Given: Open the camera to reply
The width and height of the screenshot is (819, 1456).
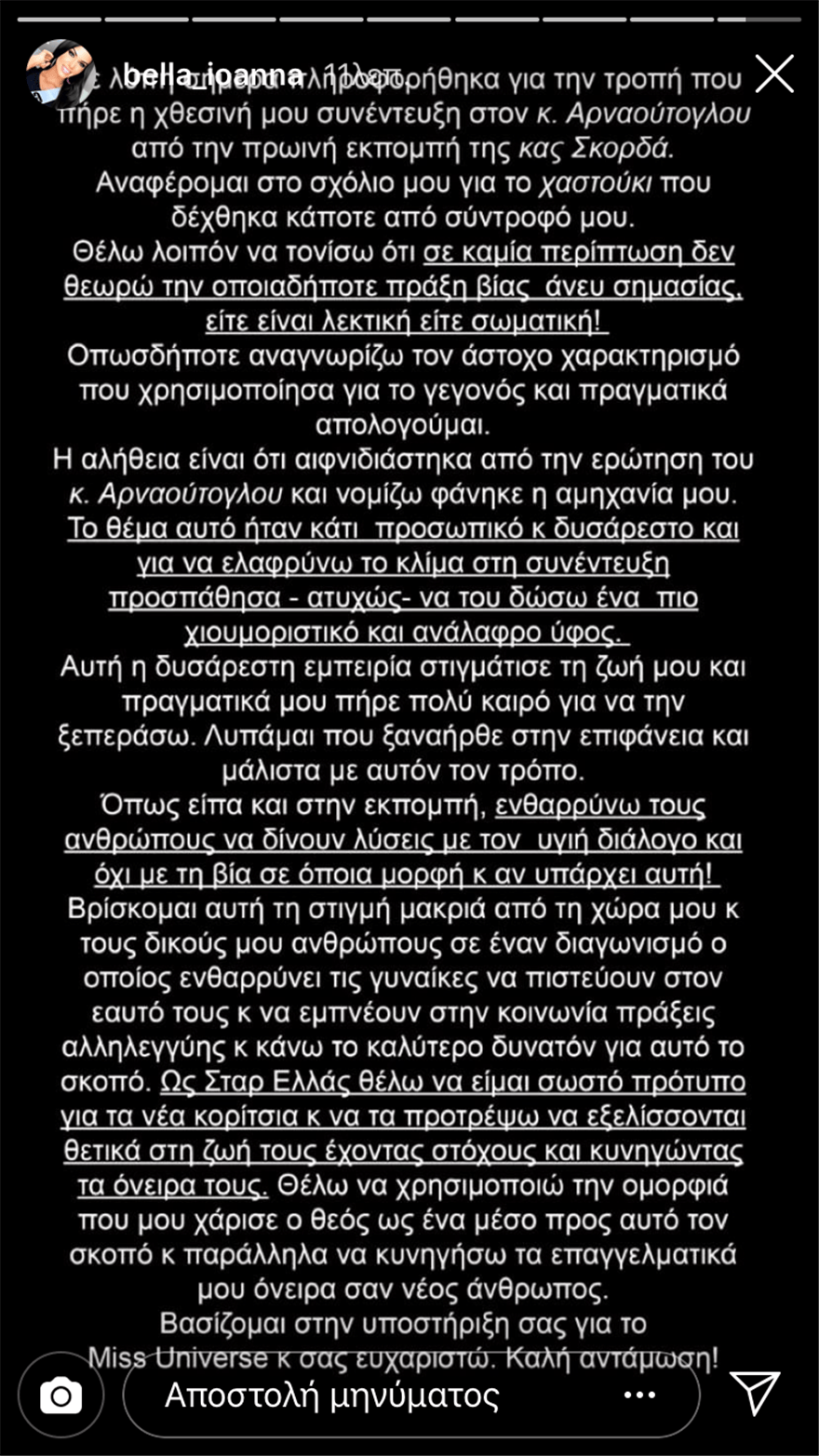Looking at the screenshot, I should (x=61, y=1396).
